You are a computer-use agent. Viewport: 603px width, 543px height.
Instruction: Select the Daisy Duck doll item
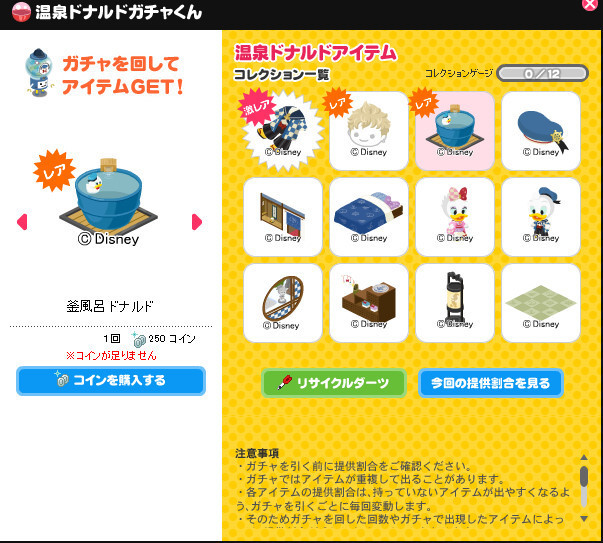click(x=455, y=214)
